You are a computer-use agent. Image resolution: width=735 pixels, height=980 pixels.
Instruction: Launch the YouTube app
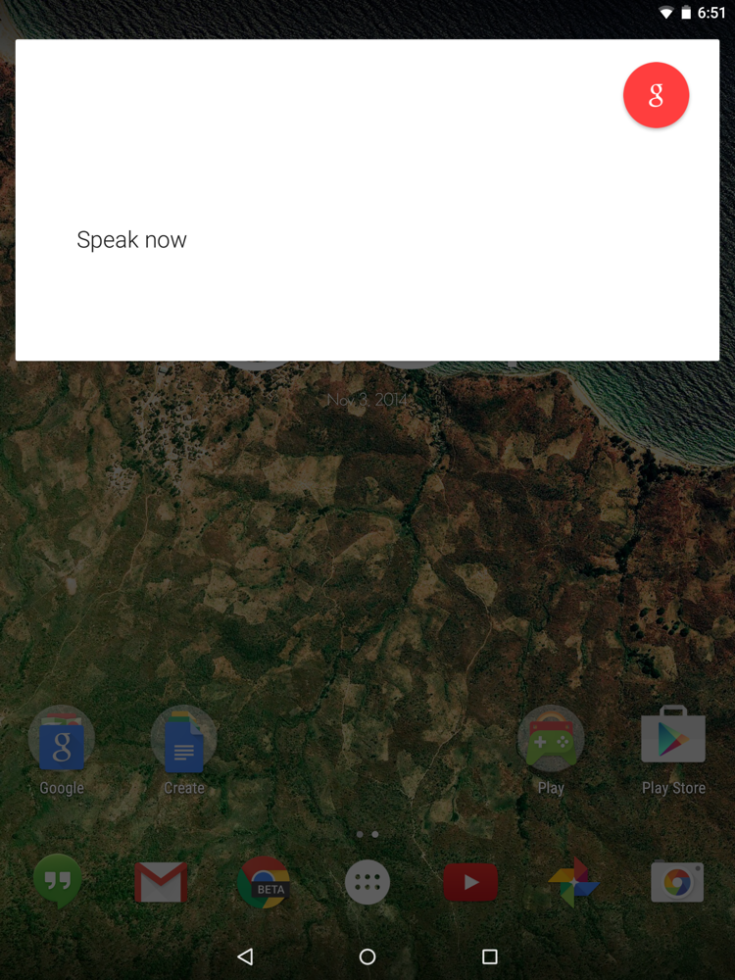point(470,882)
